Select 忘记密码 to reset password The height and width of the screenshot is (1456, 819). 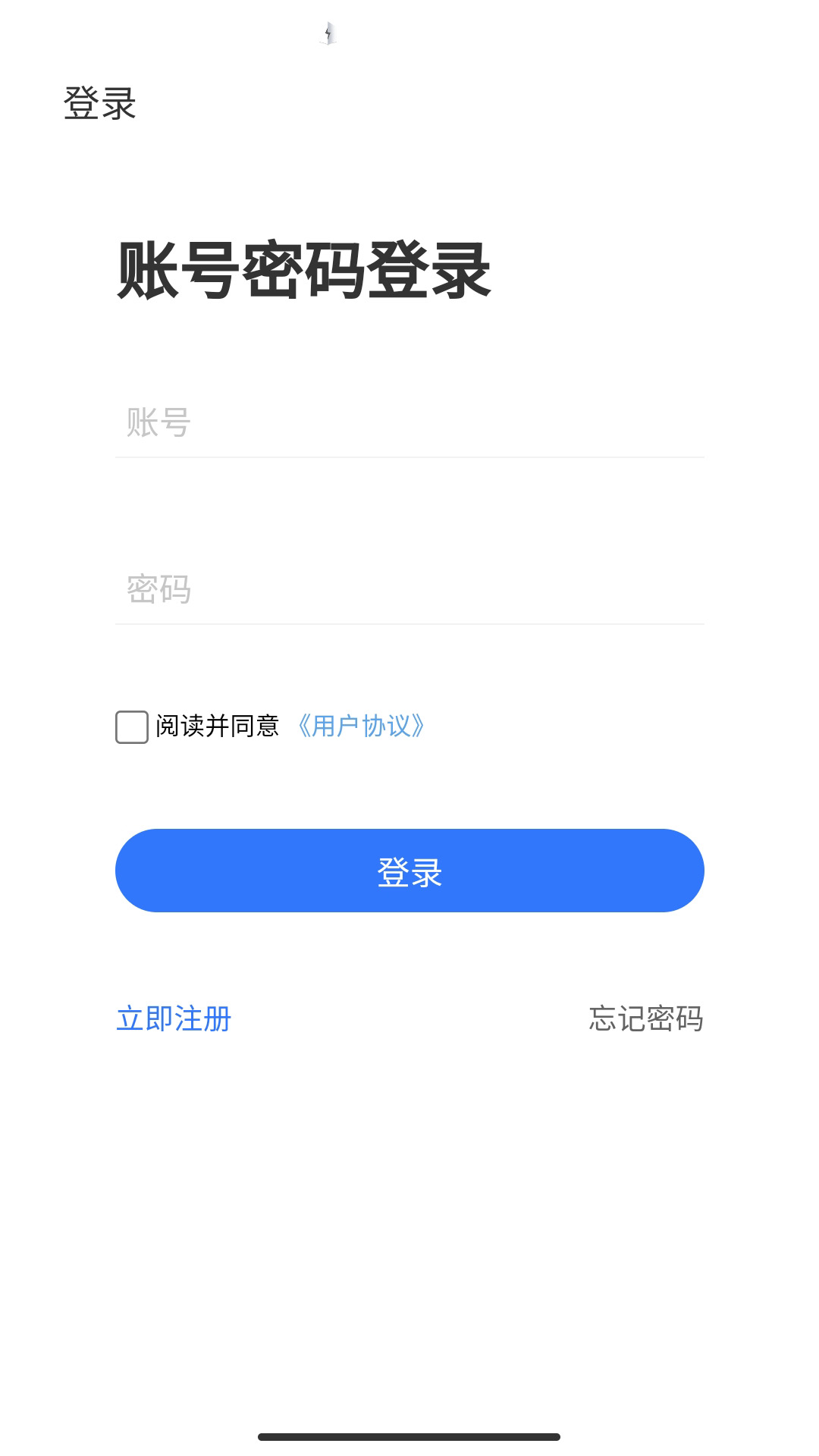coord(646,1018)
